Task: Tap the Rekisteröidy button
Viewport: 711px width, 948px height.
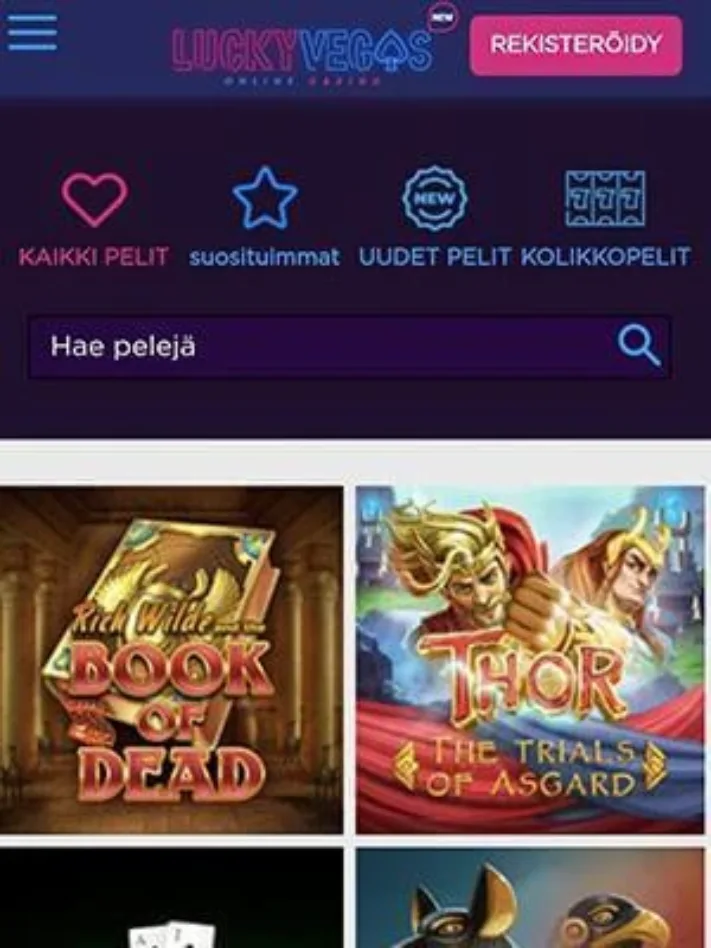Action: click(576, 45)
